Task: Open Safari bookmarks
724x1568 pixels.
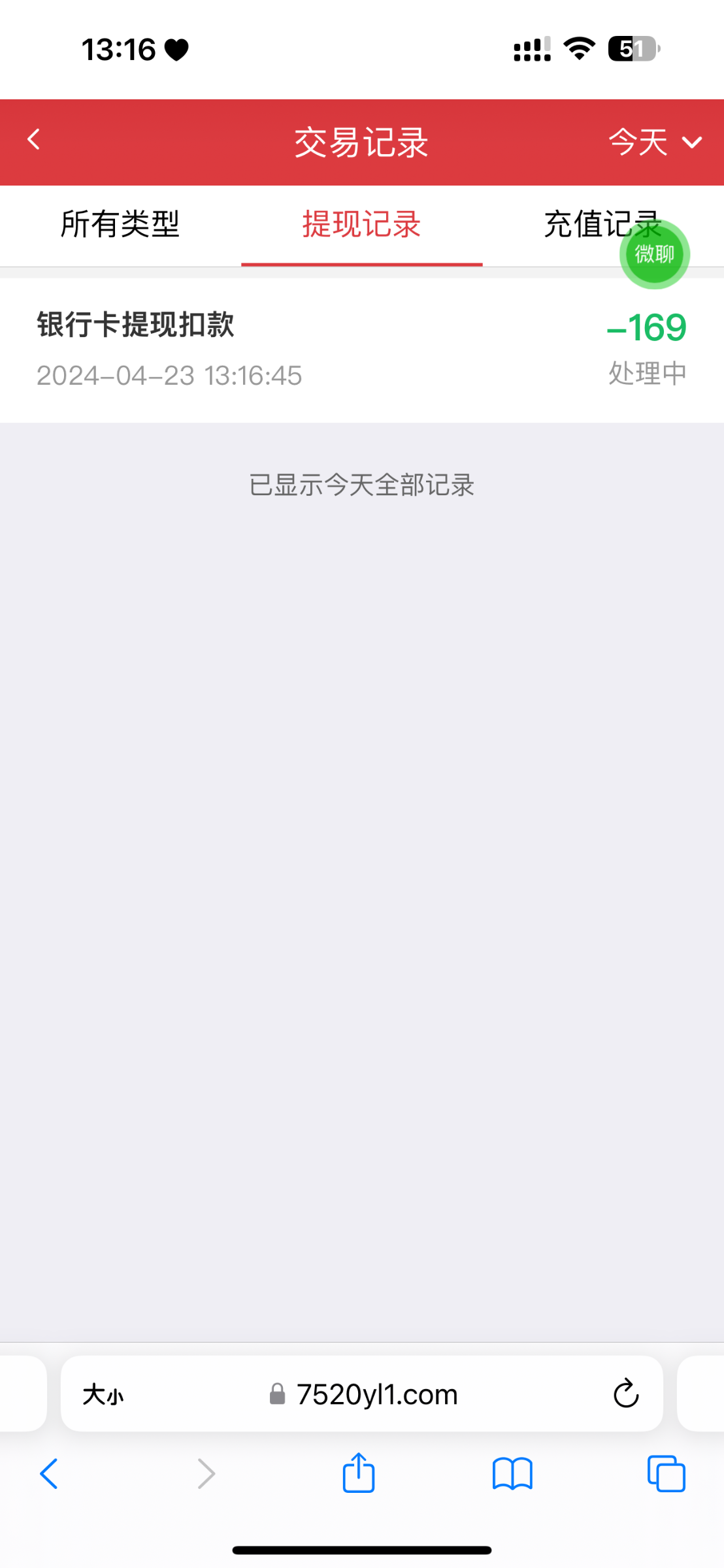Action: [512, 1473]
